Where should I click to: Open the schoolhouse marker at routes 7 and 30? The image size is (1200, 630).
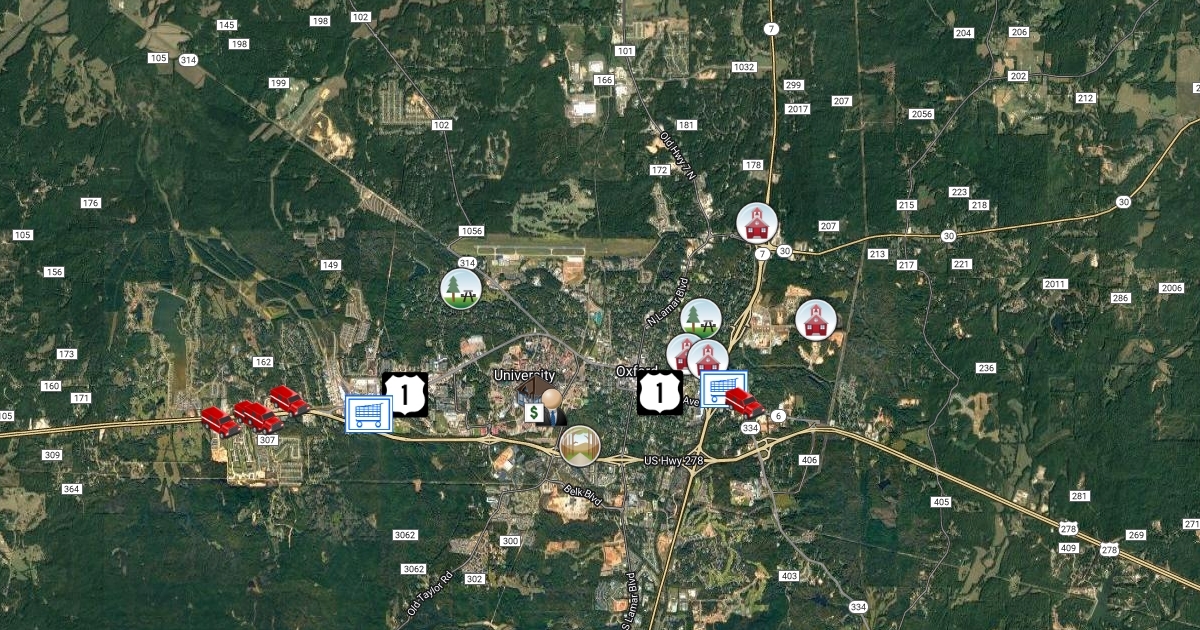coord(756,222)
